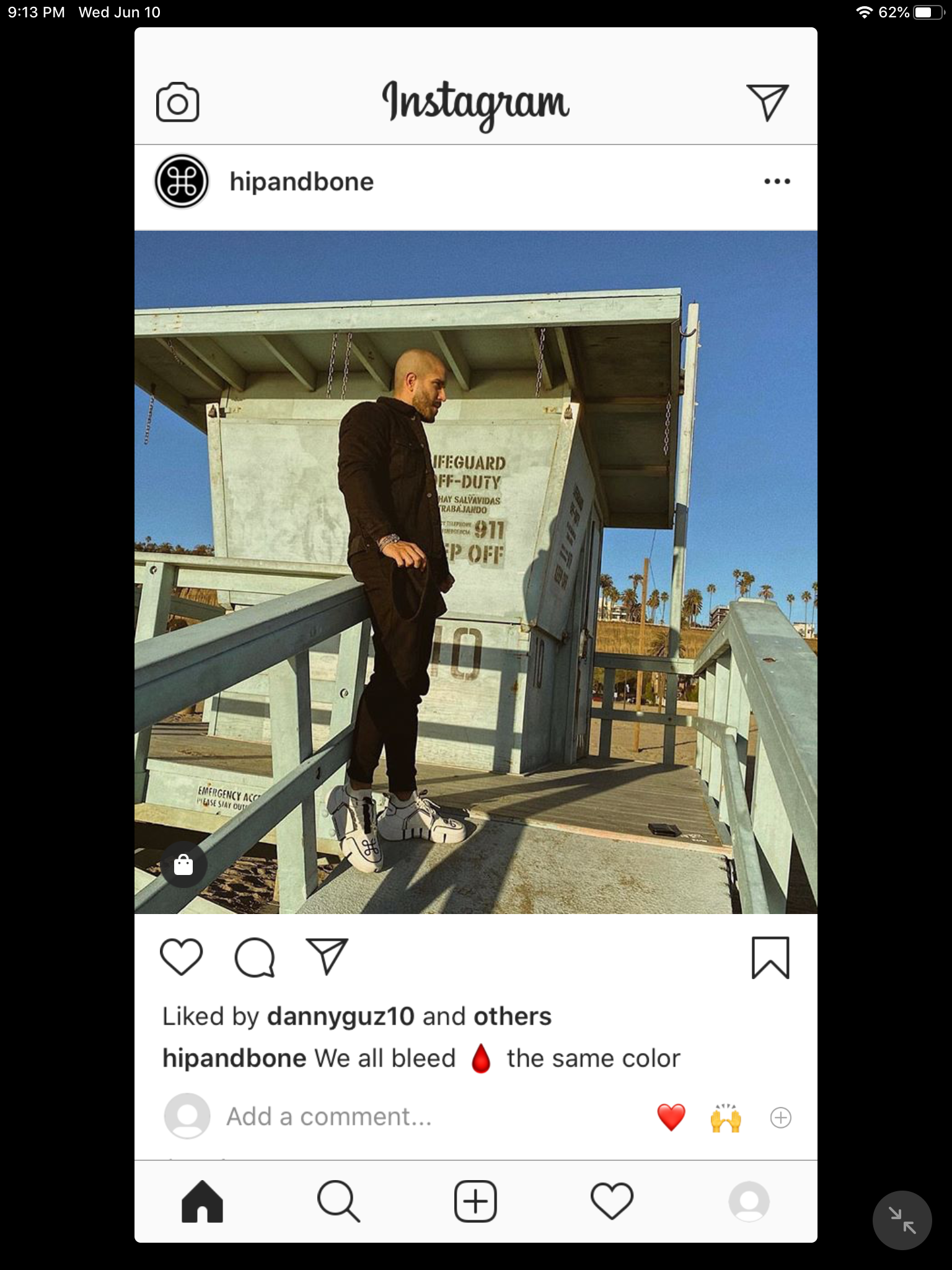Open direct messages paper plane
Screen dimensions: 952x1270
point(767,102)
